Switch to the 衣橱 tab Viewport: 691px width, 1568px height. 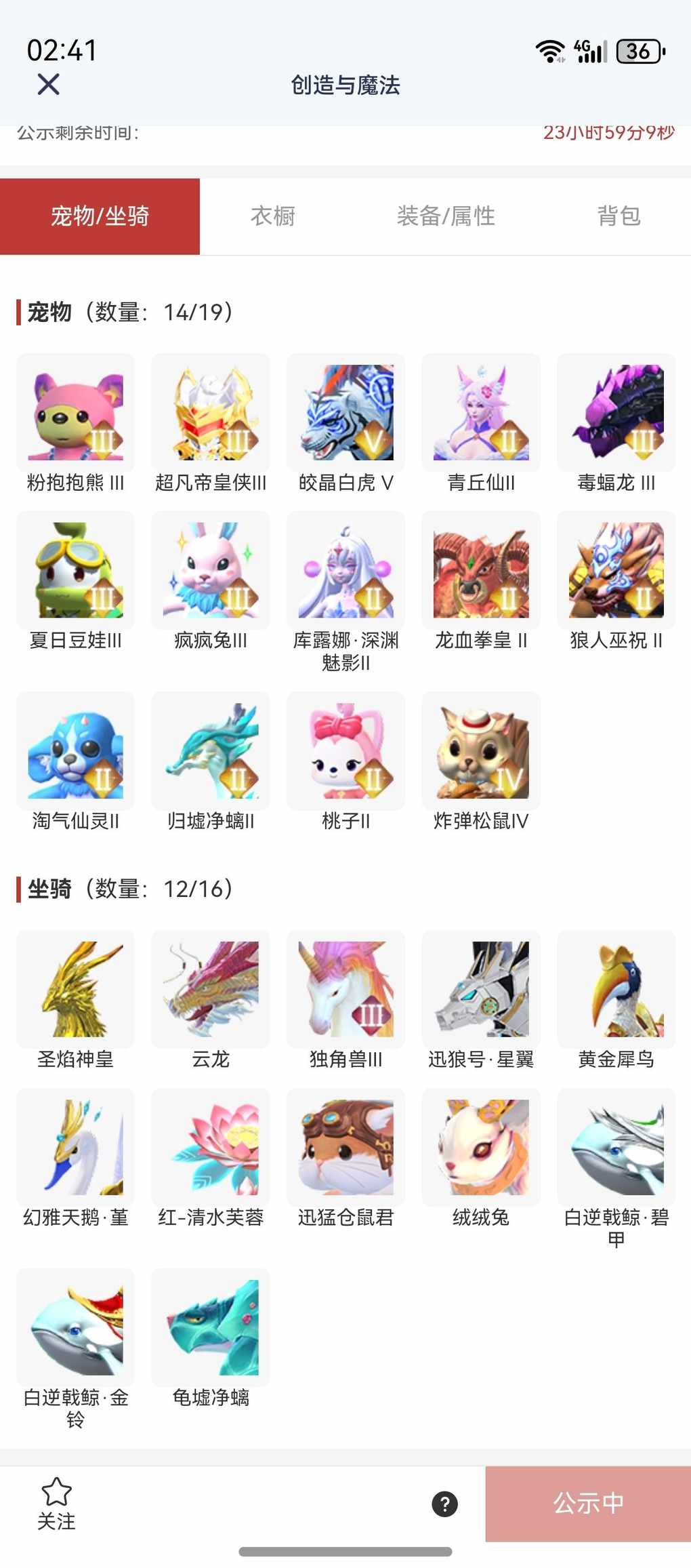click(272, 216)
